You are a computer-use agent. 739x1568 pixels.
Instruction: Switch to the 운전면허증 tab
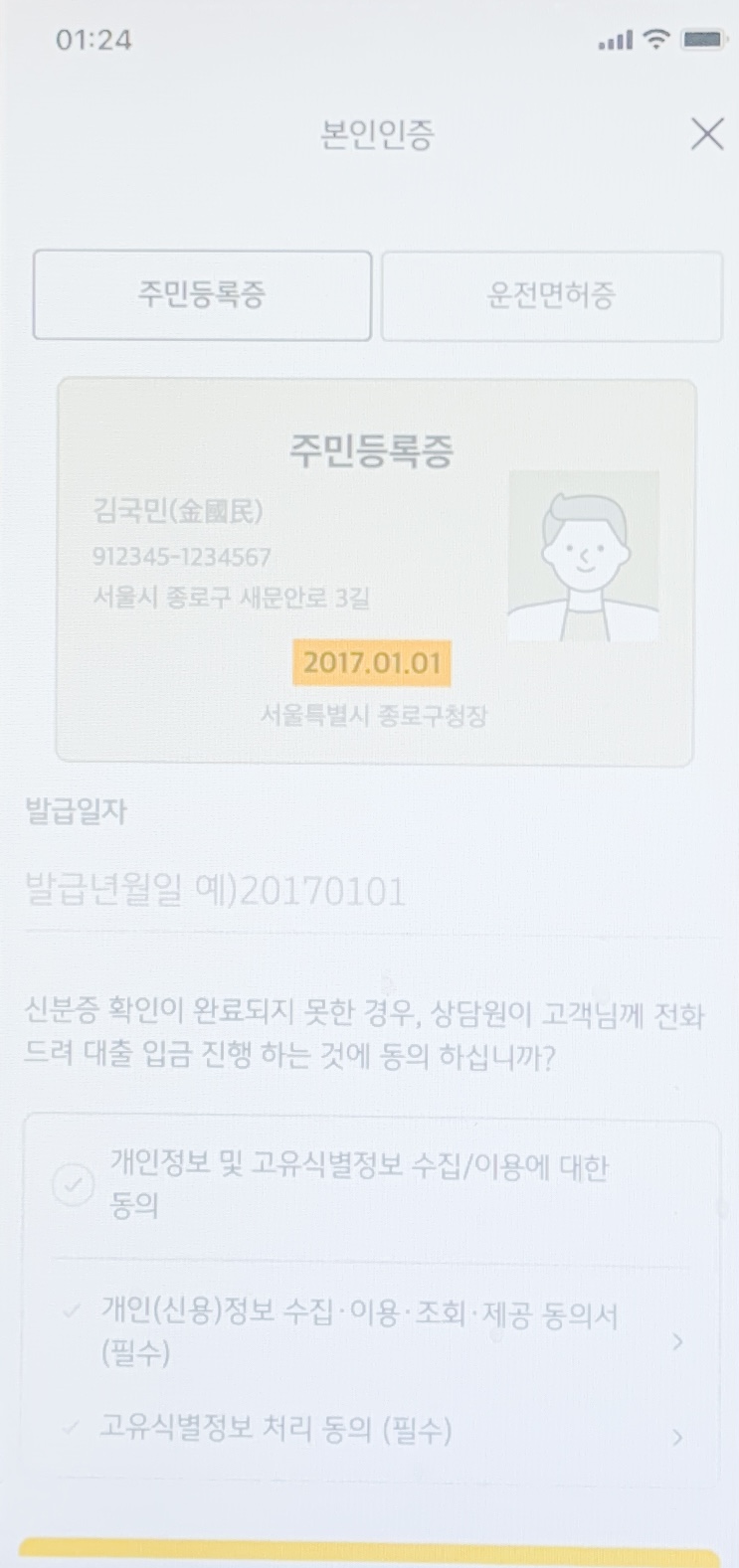coord(551,295)
